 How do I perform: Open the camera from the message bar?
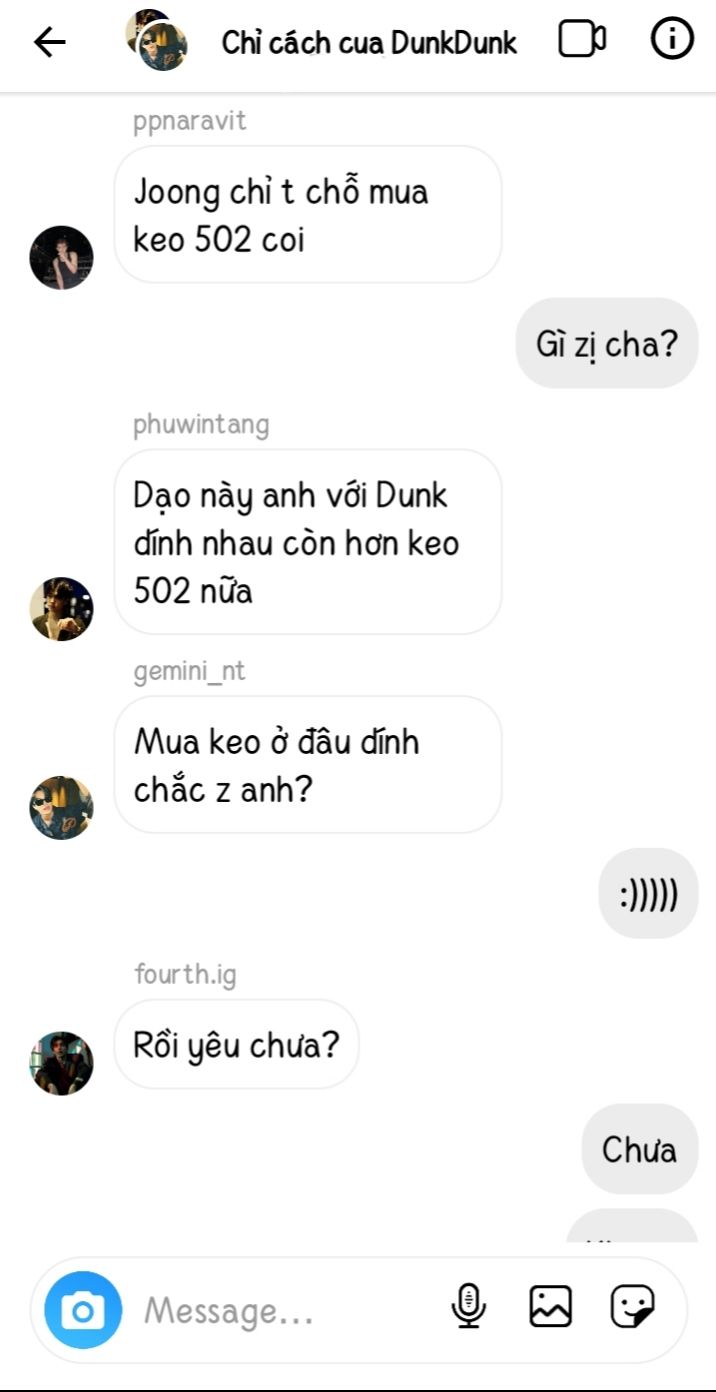click(83, 1310)
